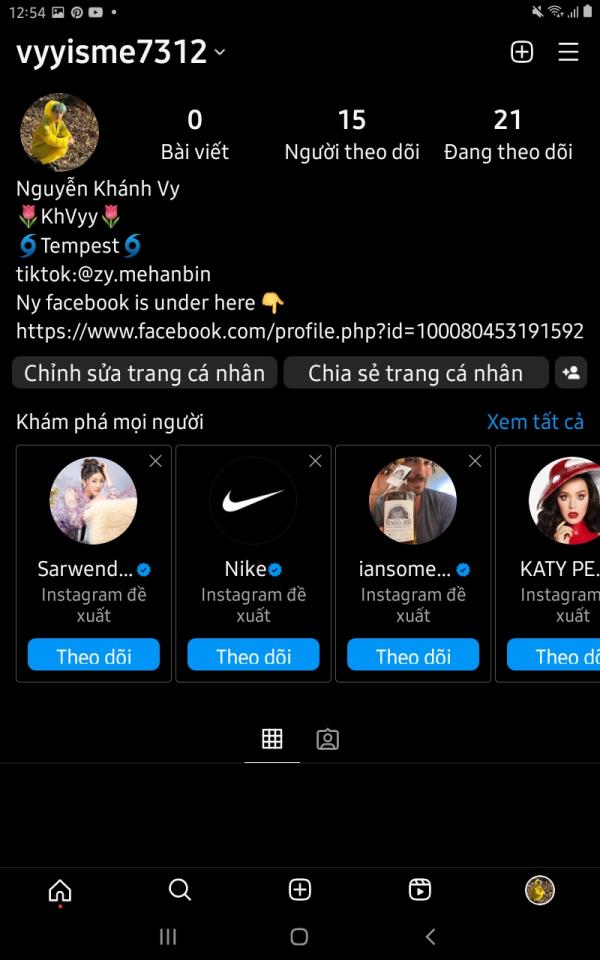
Task: View the 21 following list
Action: [508, 135]
